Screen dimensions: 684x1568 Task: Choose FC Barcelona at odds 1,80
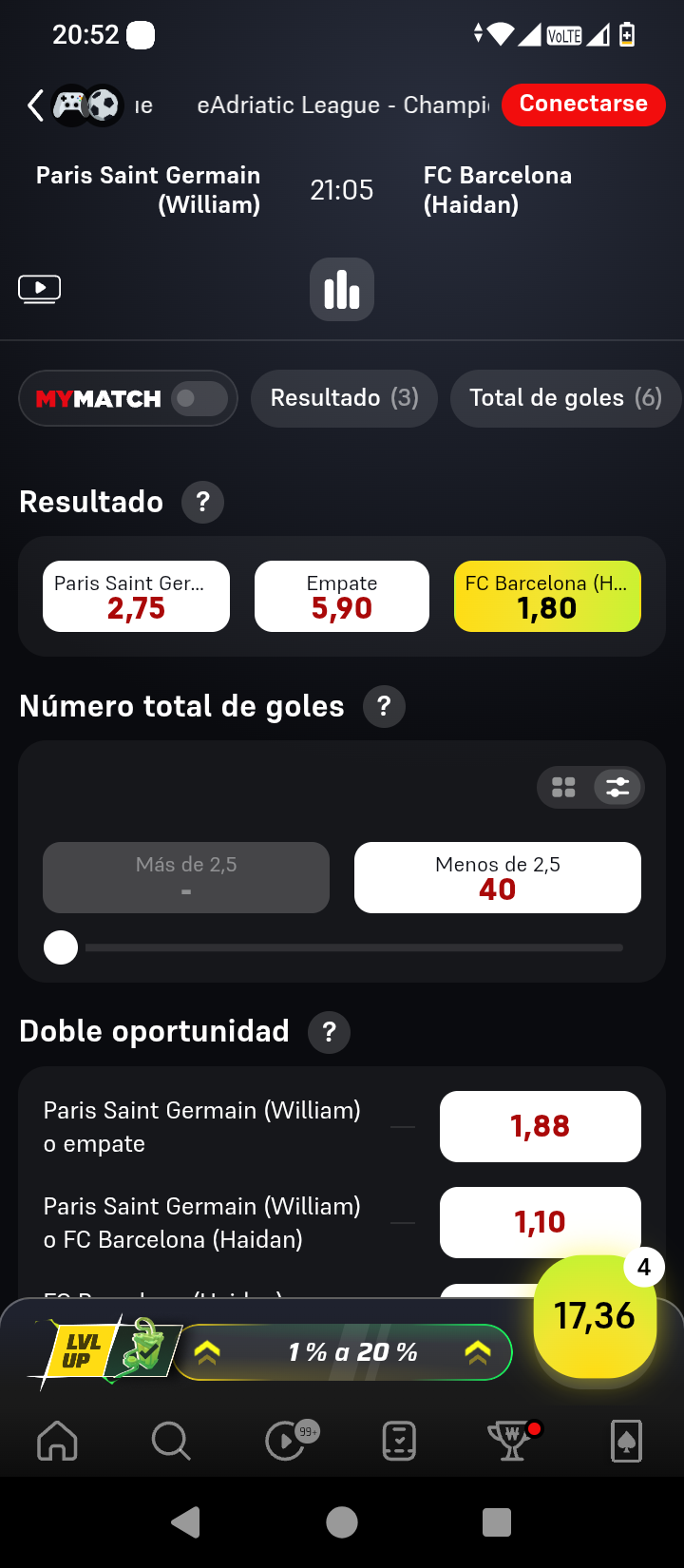(x=547, y=597)
